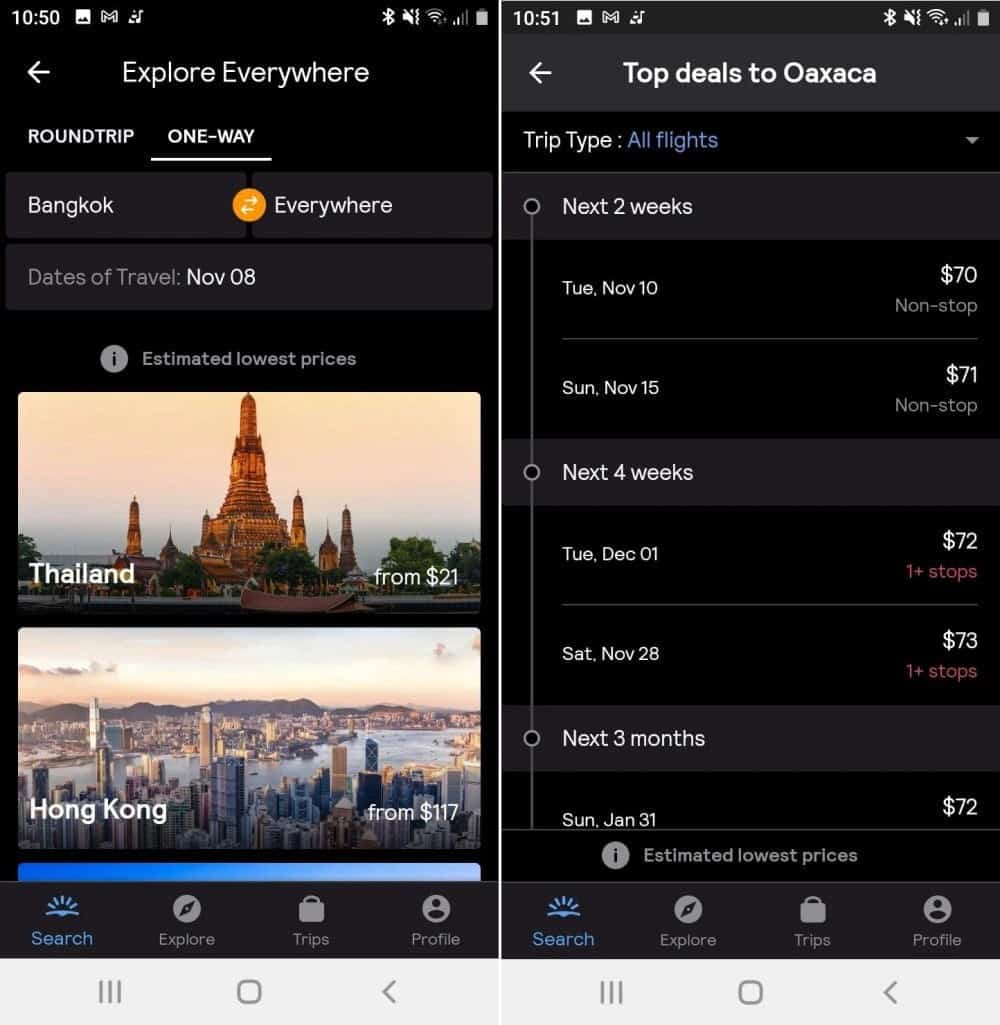This screenshot has height=1025, width=1000.
Task: Open Explore tab below Hong Kong card
Action: coord(186,921)
